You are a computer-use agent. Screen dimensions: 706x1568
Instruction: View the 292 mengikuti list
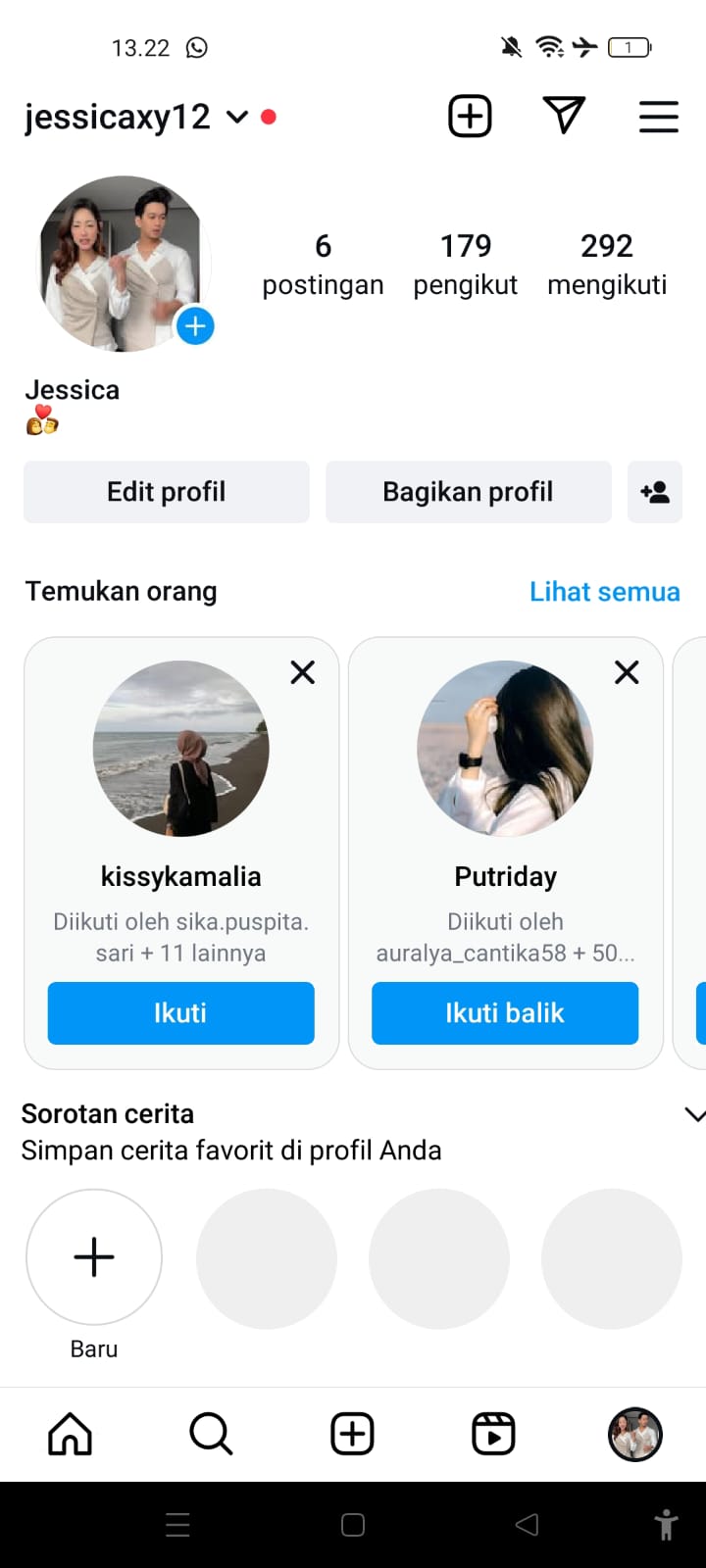click(606, 264)
